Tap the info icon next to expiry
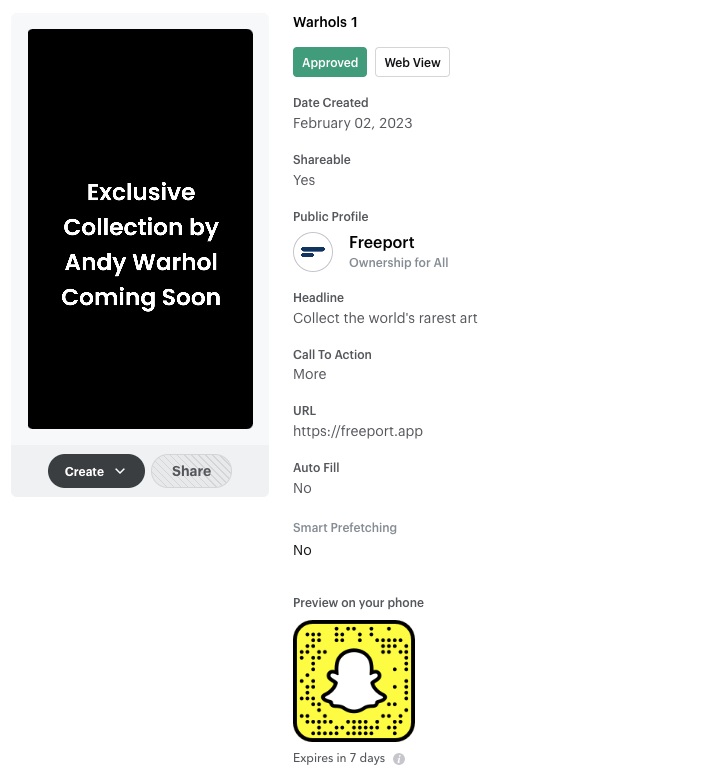The width and height of the screenshot is (726, 768). coord(399,759)
